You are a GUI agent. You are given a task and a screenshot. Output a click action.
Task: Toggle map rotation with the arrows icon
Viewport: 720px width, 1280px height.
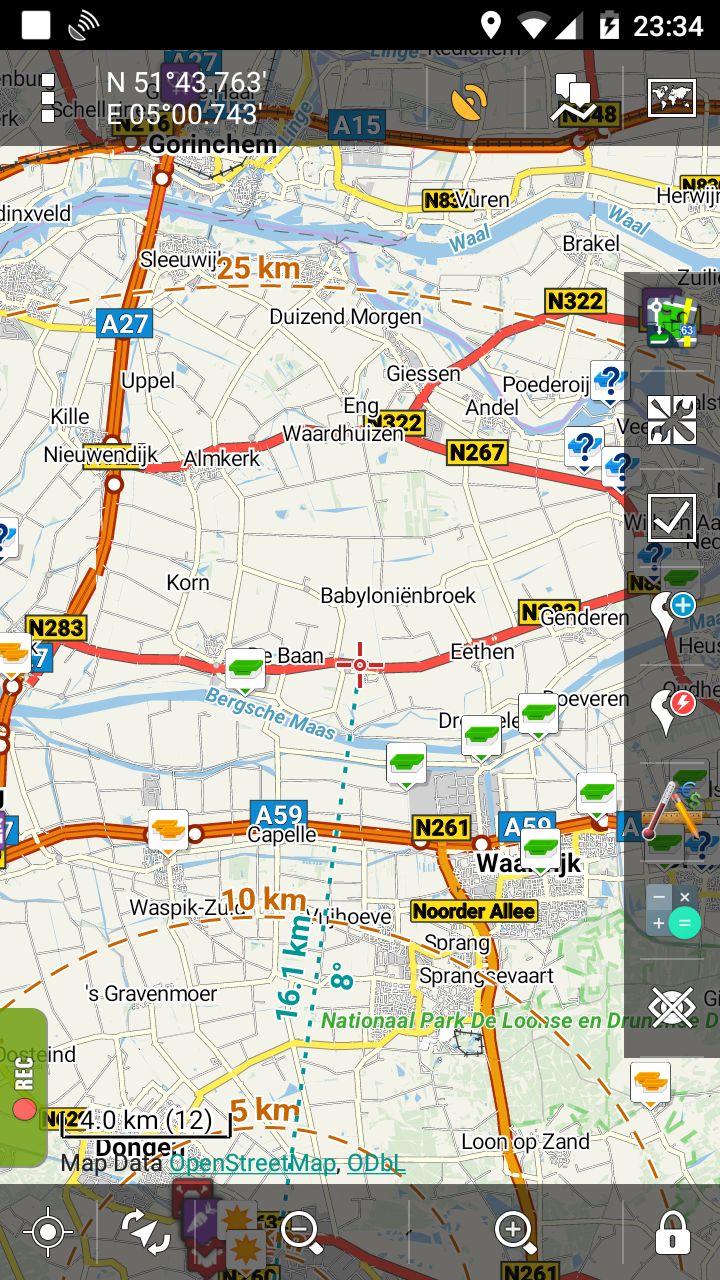(x=147, y=1232)
